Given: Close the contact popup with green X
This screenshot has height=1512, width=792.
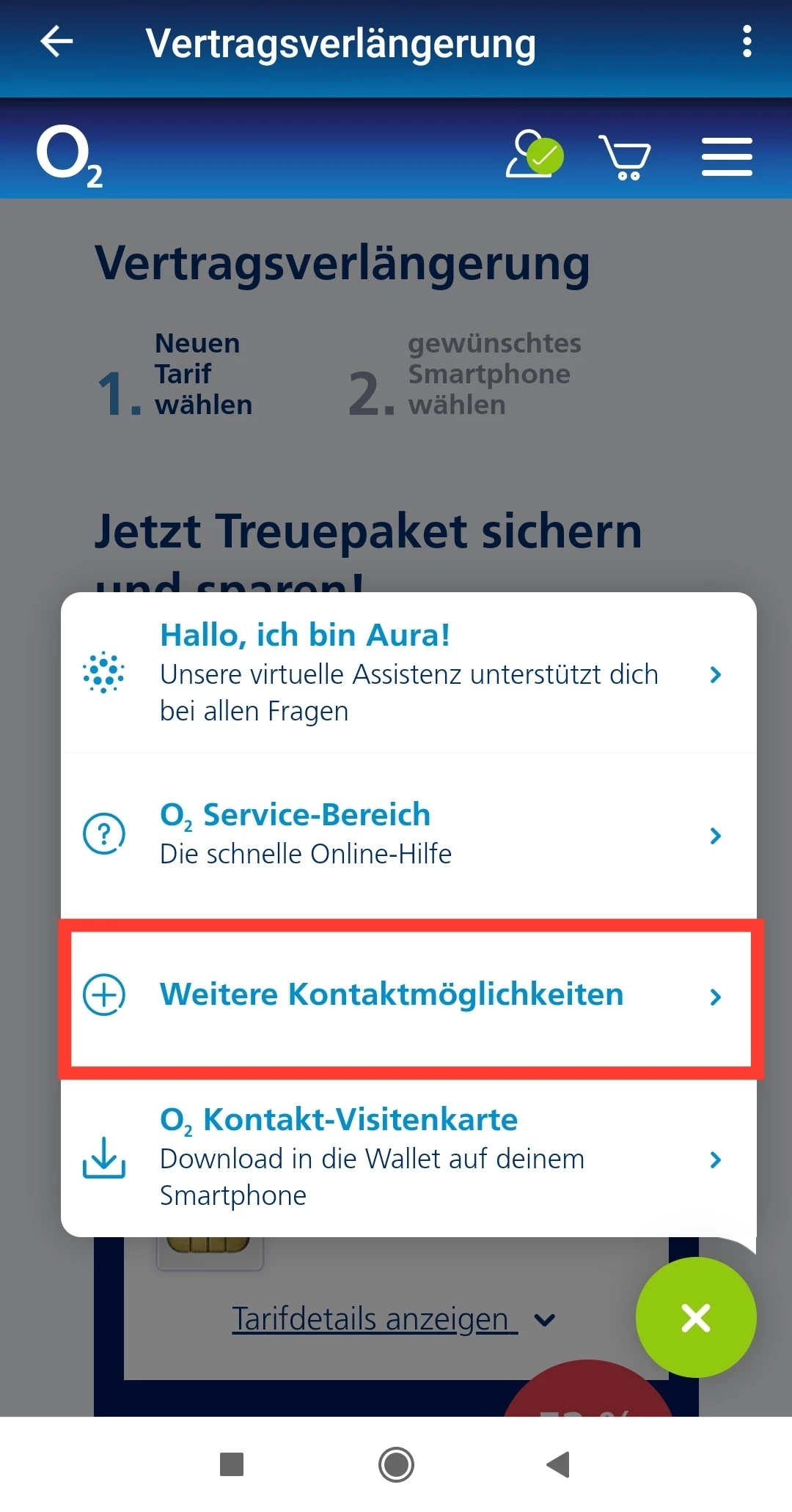Looking at the screenshot, I should (695, 1317).
